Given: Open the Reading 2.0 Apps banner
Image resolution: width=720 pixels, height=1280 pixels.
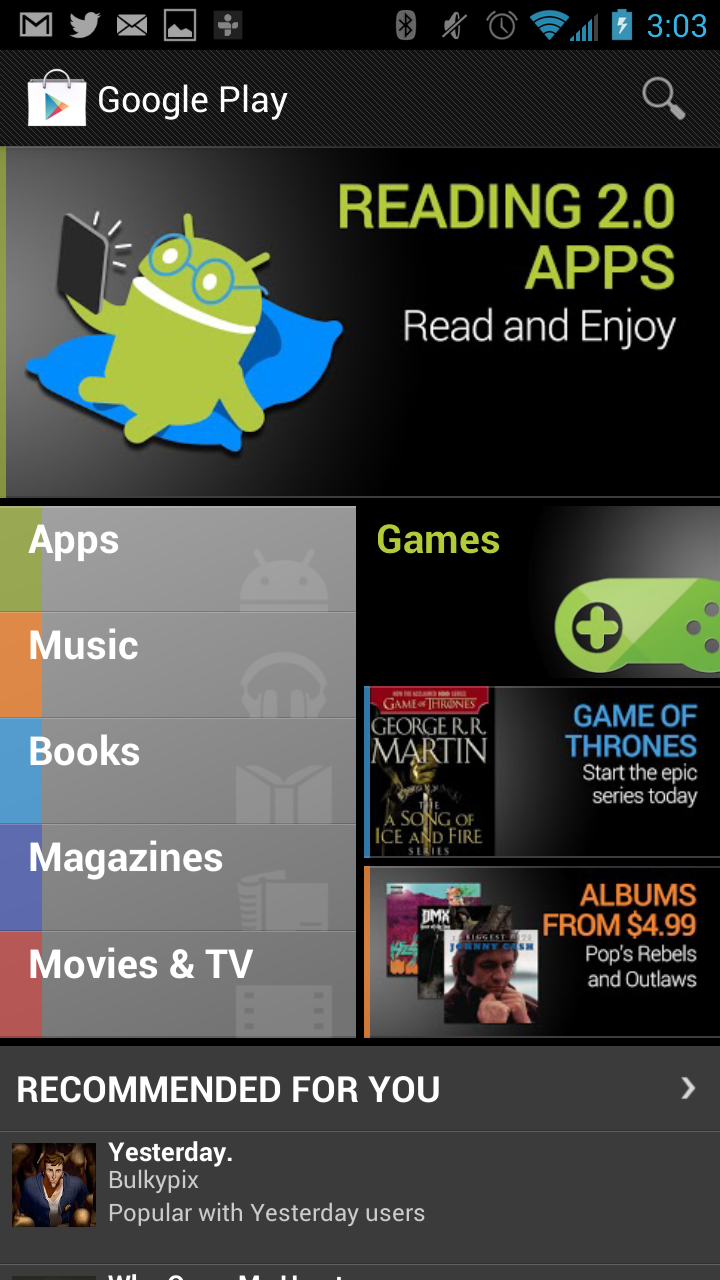Looking at the screenshot, I should point(360,322).
